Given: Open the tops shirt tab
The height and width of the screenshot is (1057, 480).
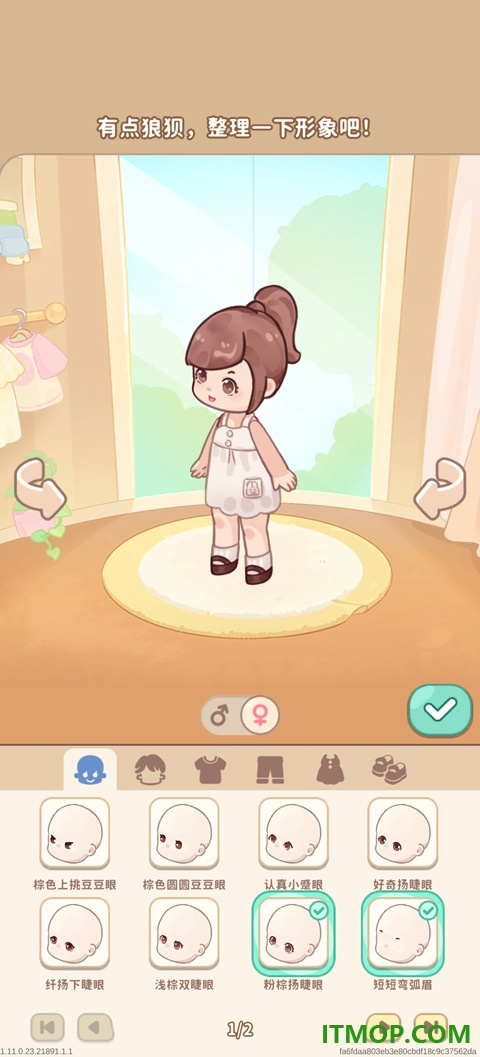Looking at the screenshot, I should (210, 769).
